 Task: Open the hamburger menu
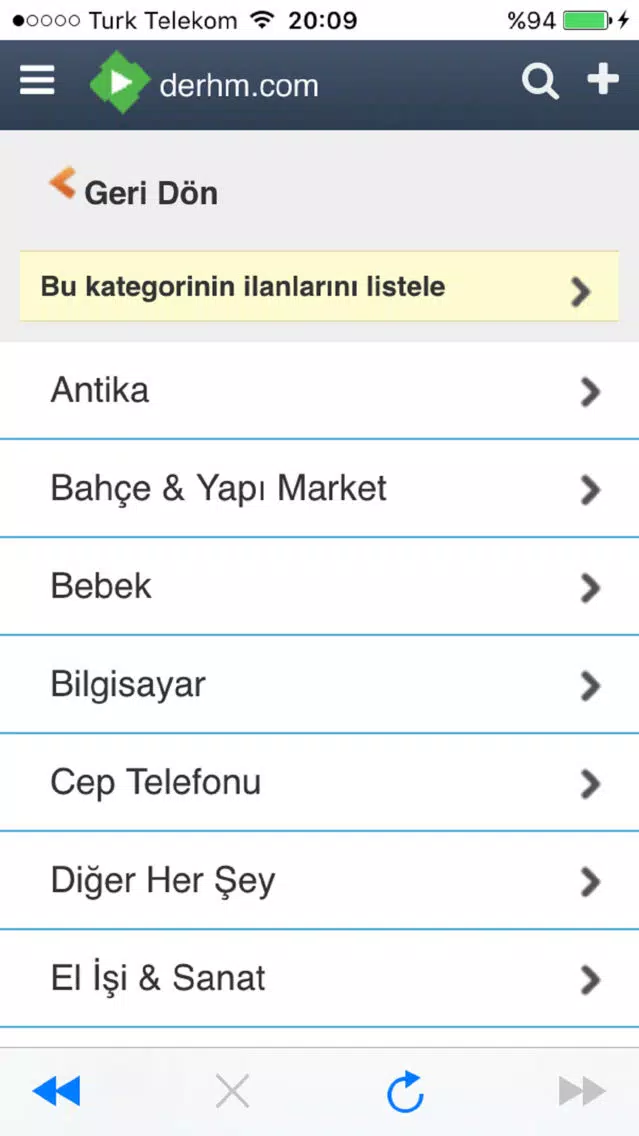pyautogui.click(x=37, y=81)
